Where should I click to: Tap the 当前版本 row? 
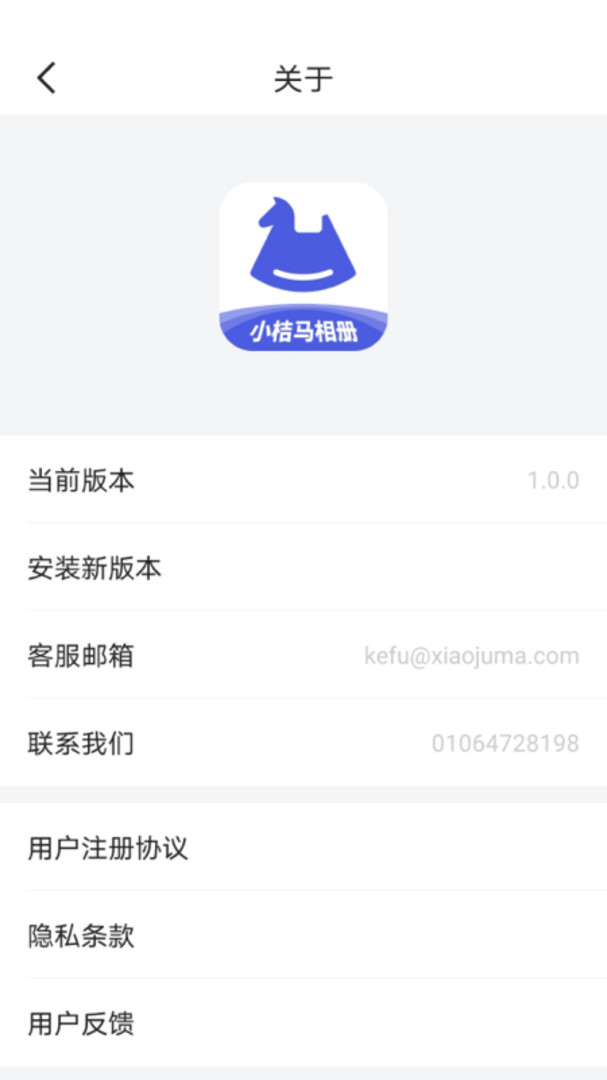point(303,479)
